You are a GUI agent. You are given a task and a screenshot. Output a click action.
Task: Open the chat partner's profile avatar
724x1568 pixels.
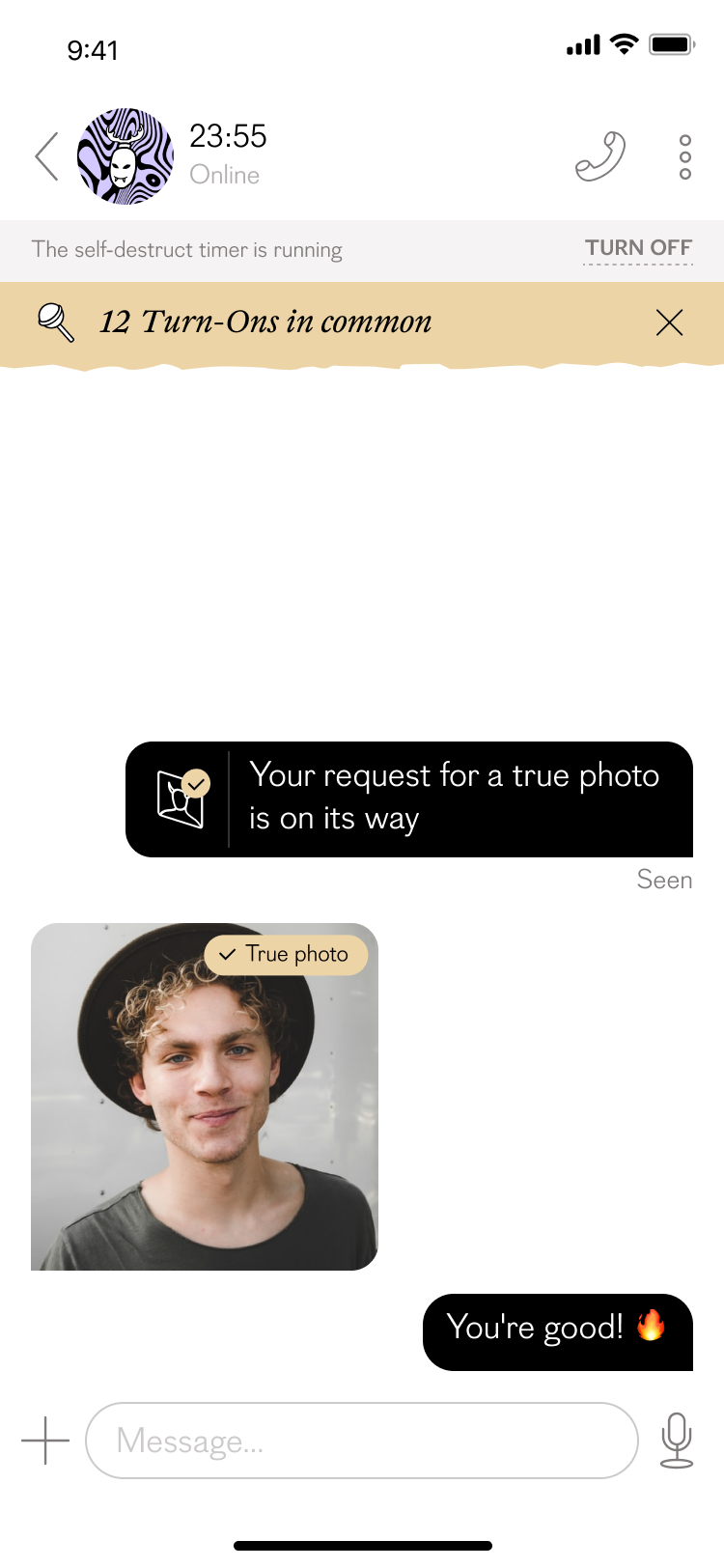pyautogui.click(x=125, y=156)
